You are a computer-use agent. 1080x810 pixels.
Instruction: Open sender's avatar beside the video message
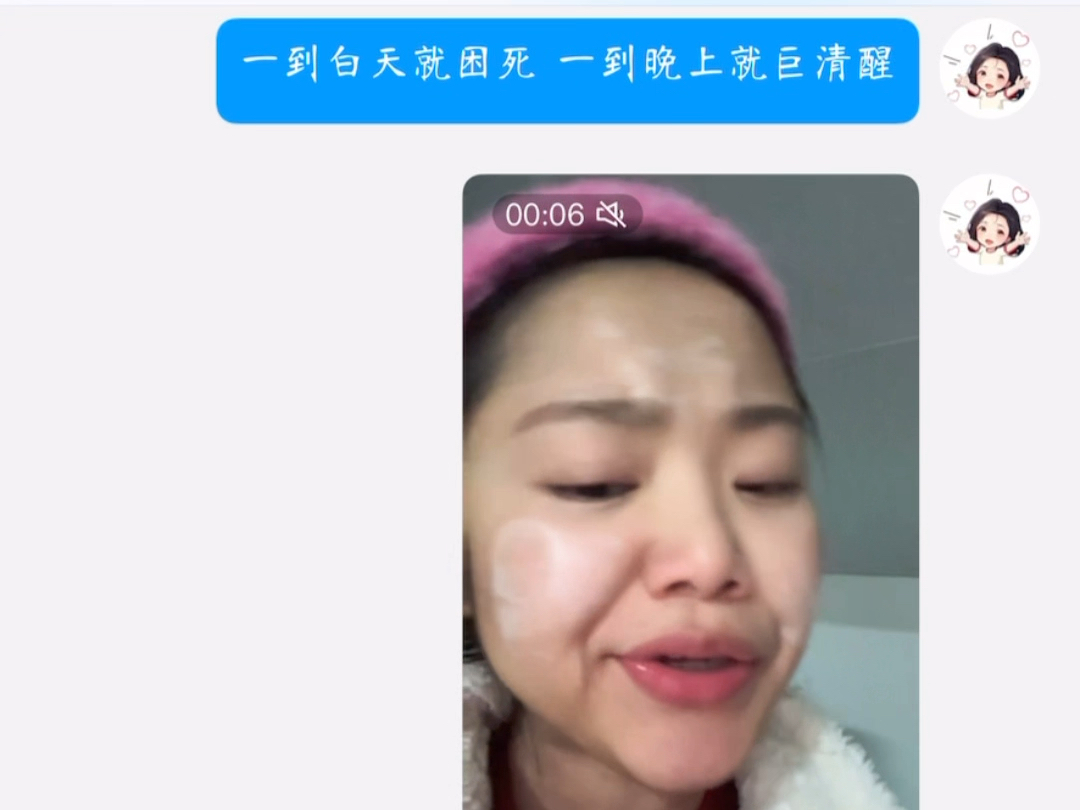click(989, 224)
